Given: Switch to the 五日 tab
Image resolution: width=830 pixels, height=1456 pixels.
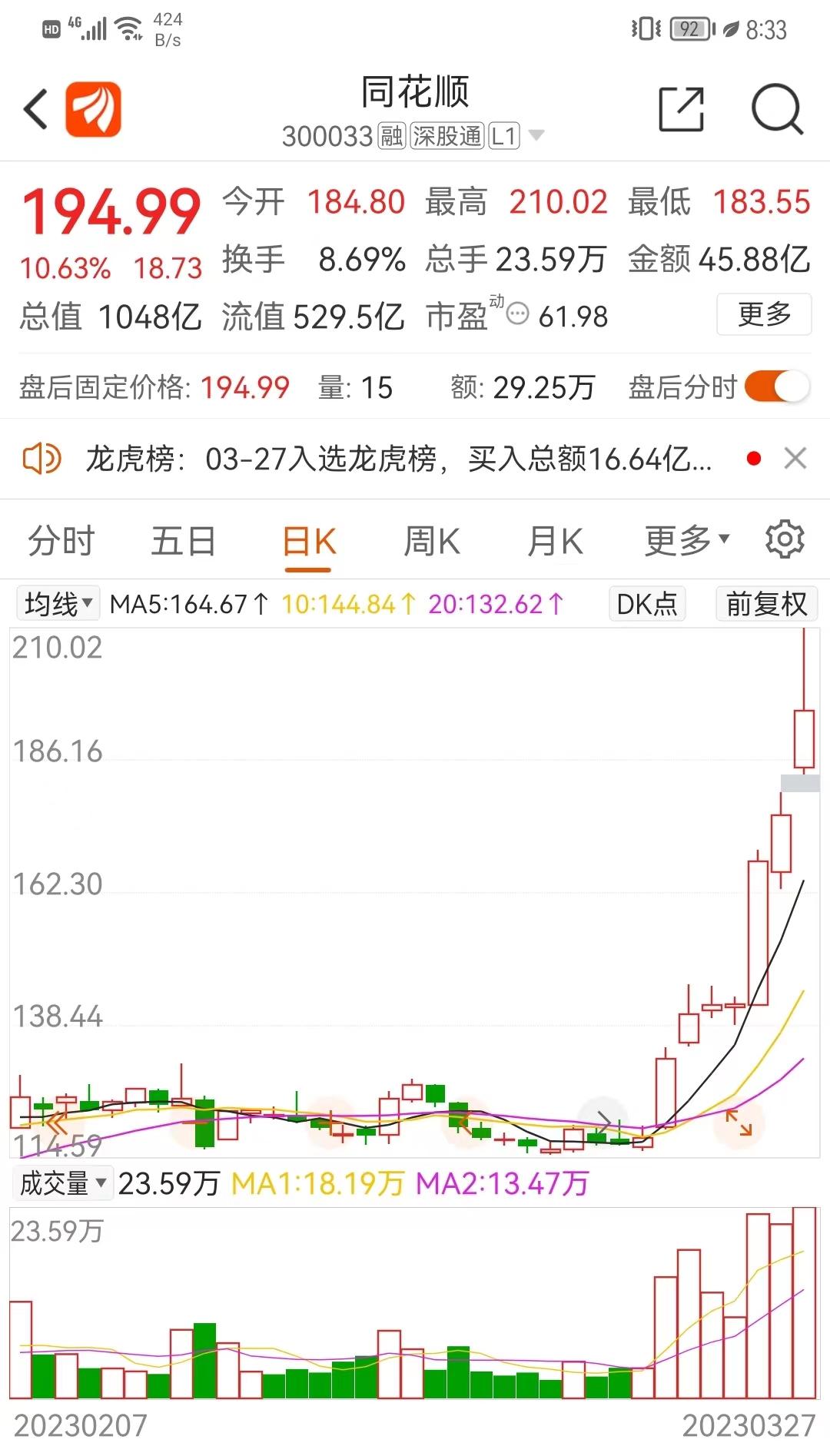Looking at the screenshot, I should (183, 541).
